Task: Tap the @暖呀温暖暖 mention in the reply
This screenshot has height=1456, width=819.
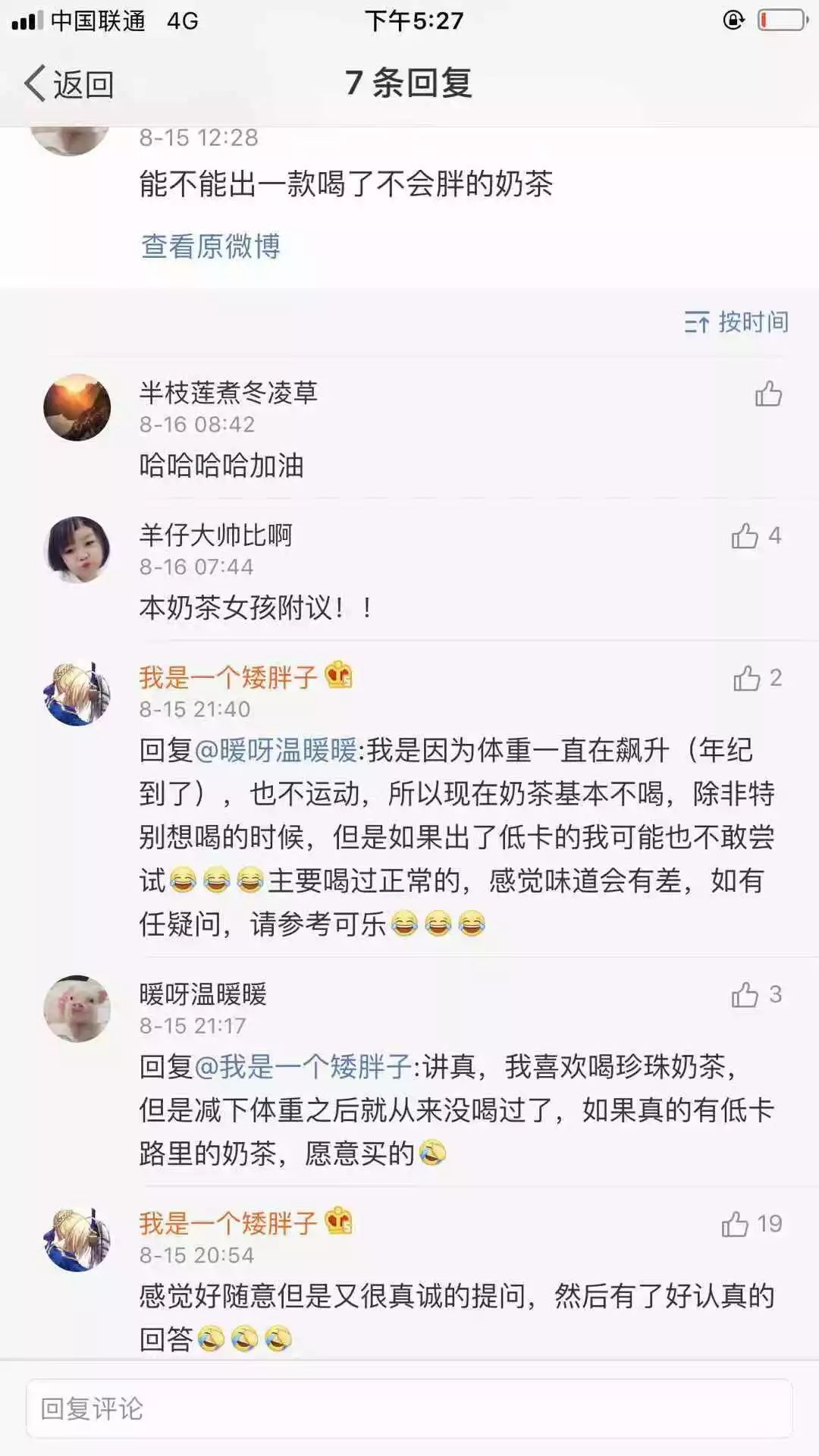Action: [x=275, y=751]
